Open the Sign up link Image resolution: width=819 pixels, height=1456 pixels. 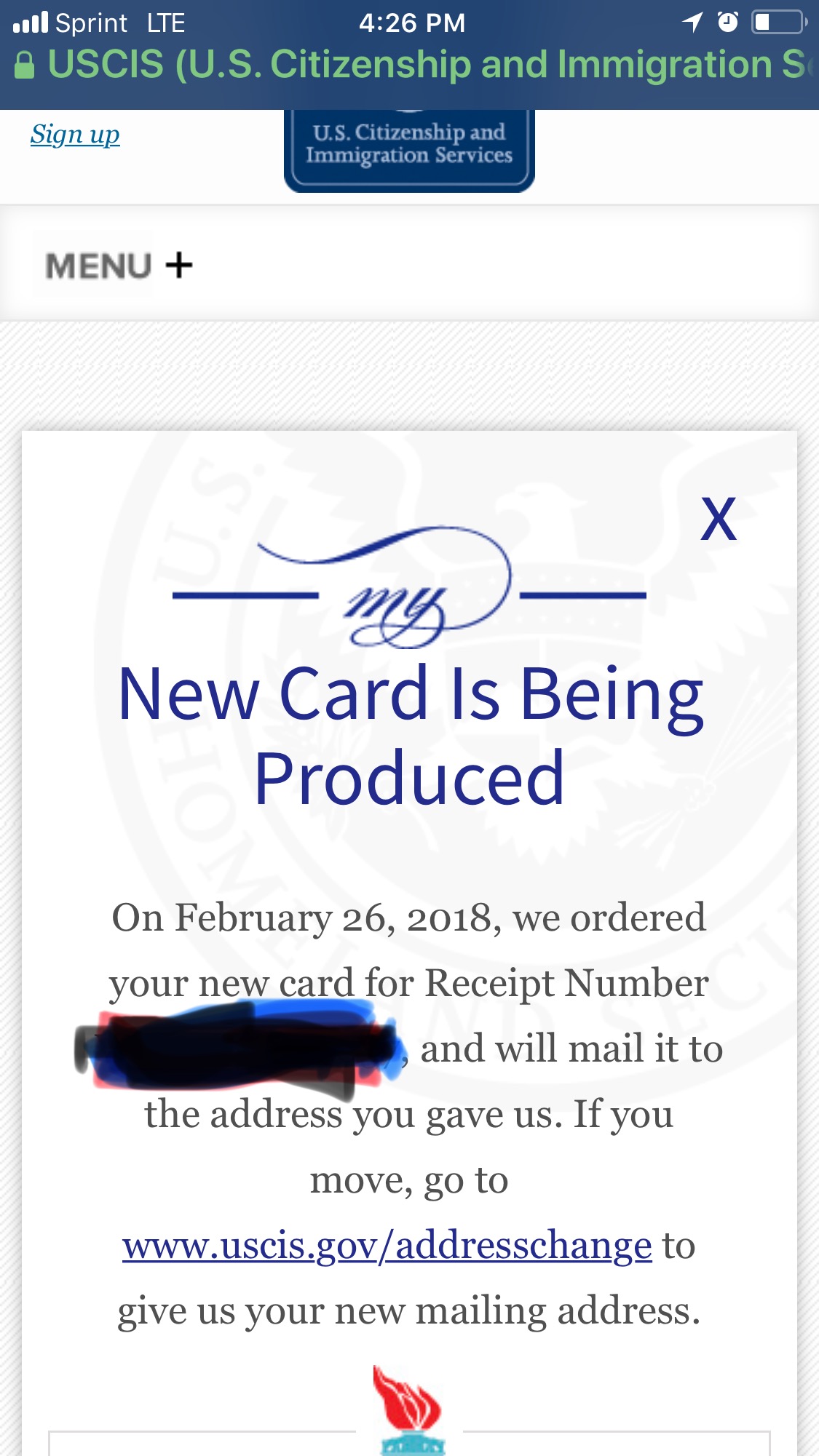tap(75, 135)
